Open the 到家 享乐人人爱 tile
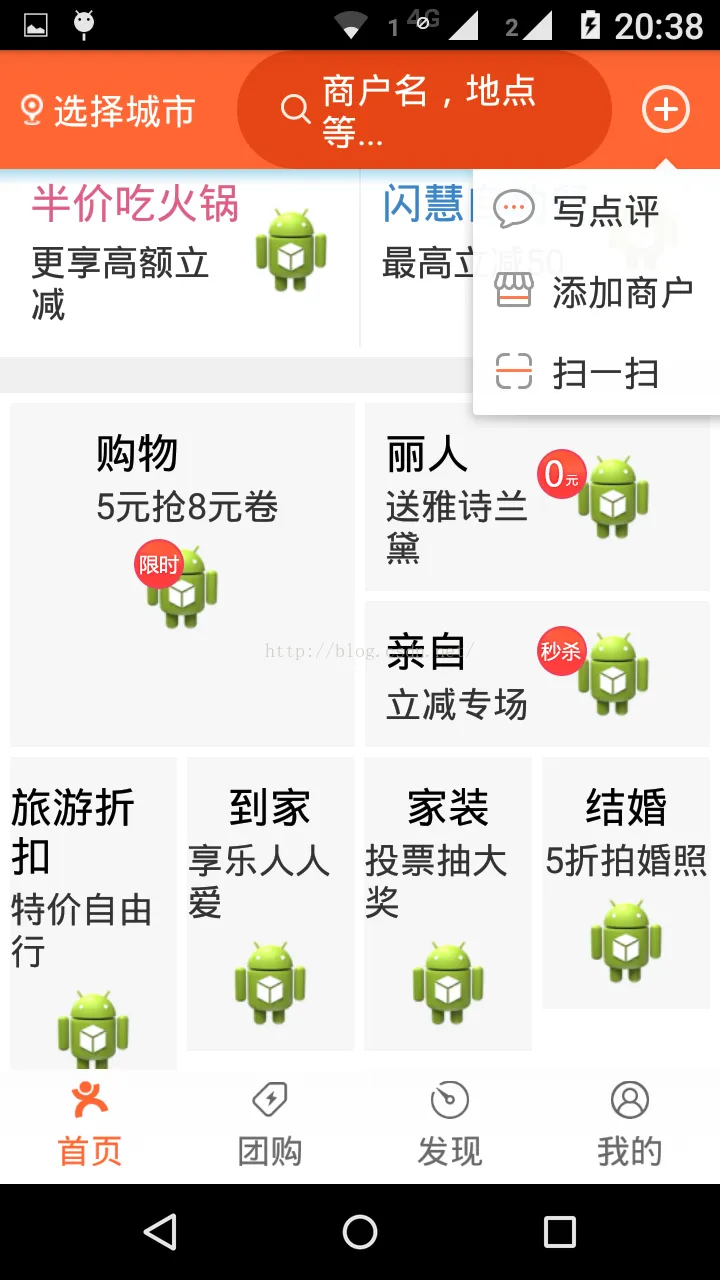This screenshot has width=720, height=1280. [270, 903]
